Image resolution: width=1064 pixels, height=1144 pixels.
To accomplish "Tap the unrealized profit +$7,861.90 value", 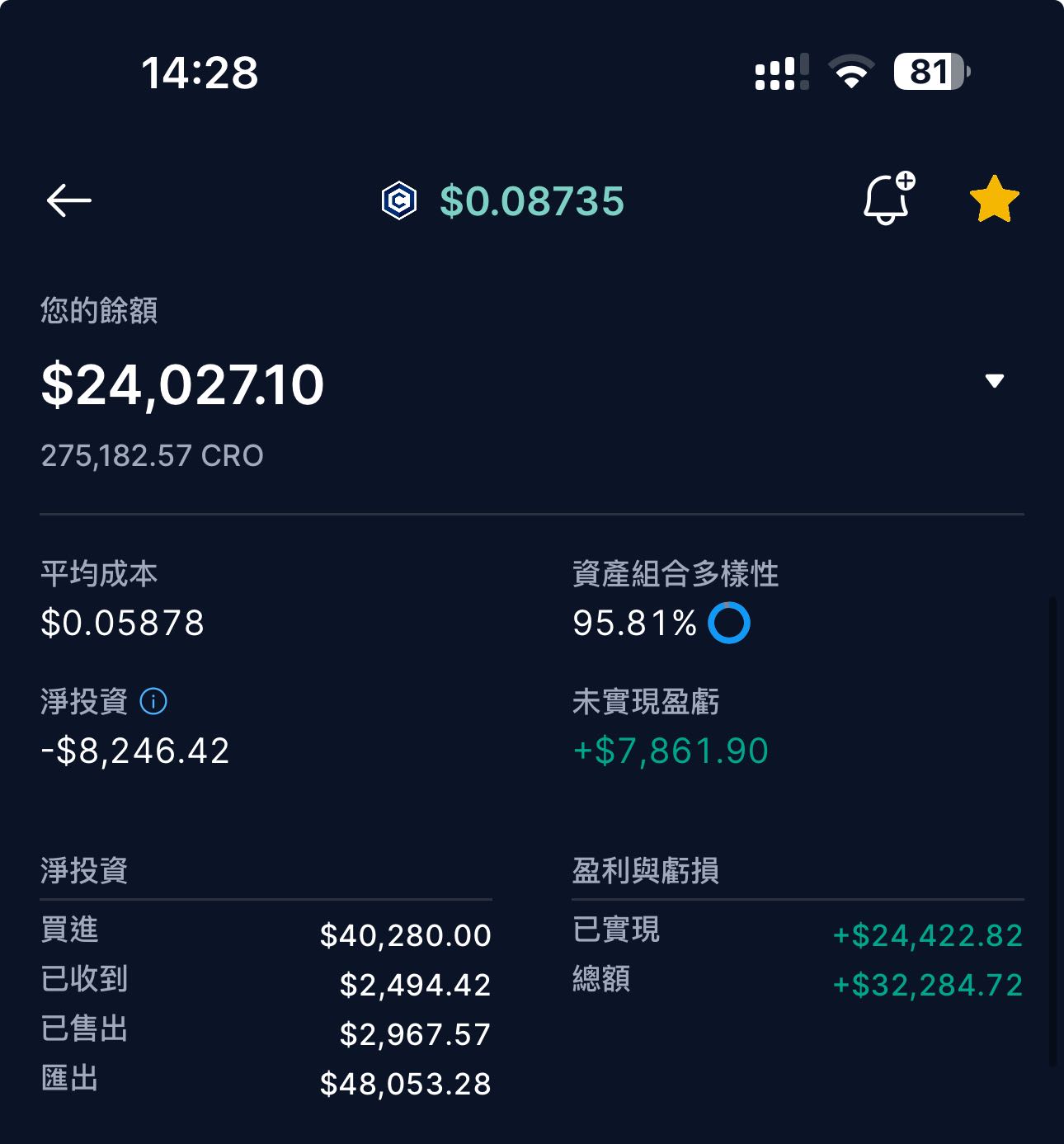I will (670, 751).
